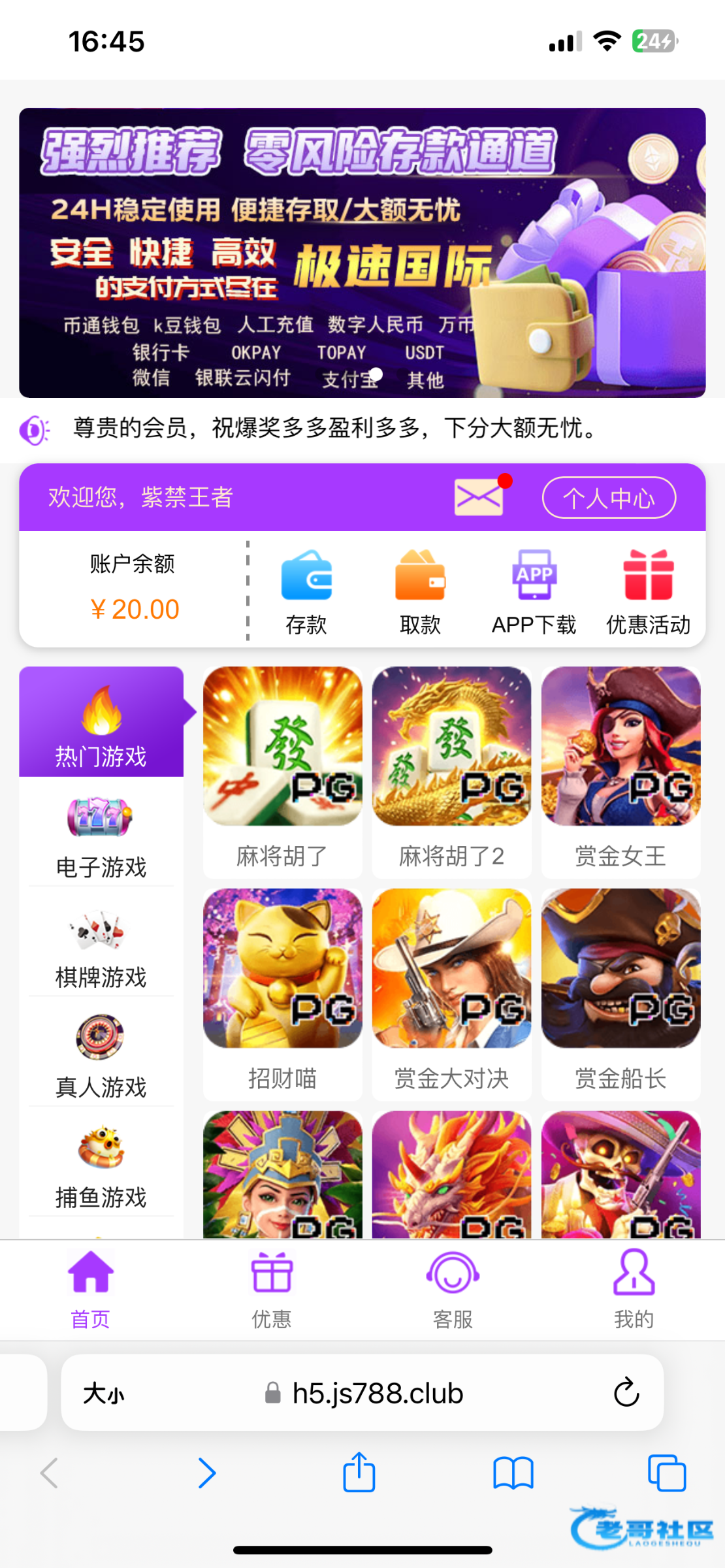Select 棋牌游戏 category
Screen dimensions: 725x1568
101,947
